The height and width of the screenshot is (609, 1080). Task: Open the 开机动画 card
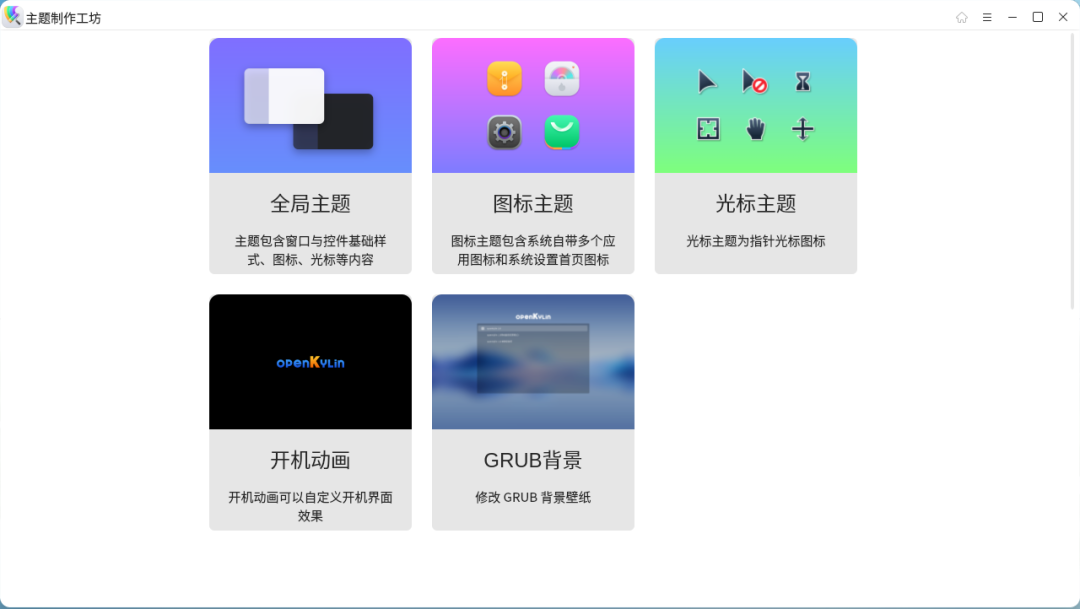pos(310,411)
